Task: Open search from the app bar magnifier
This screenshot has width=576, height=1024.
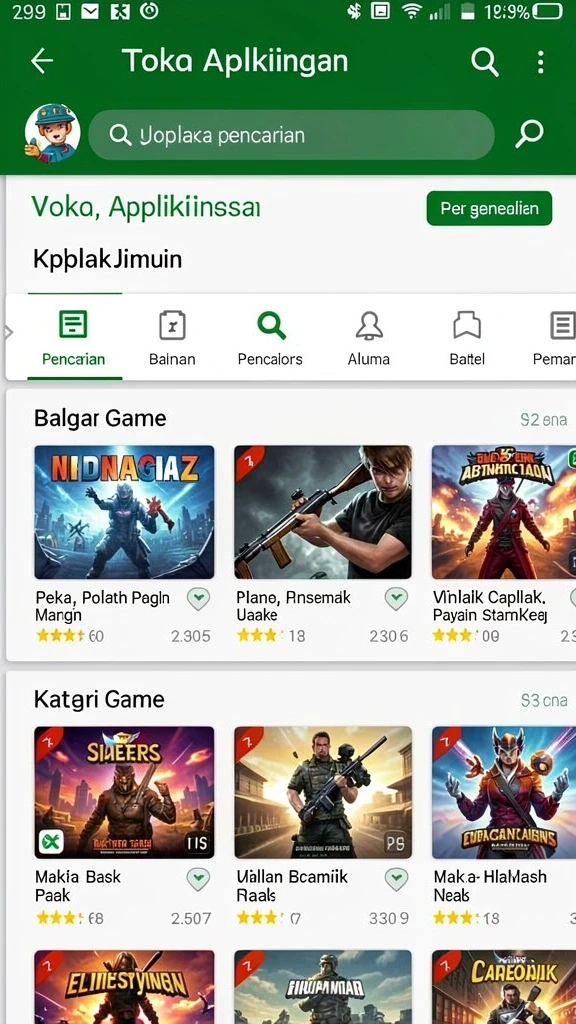Action: click(485, 62)
